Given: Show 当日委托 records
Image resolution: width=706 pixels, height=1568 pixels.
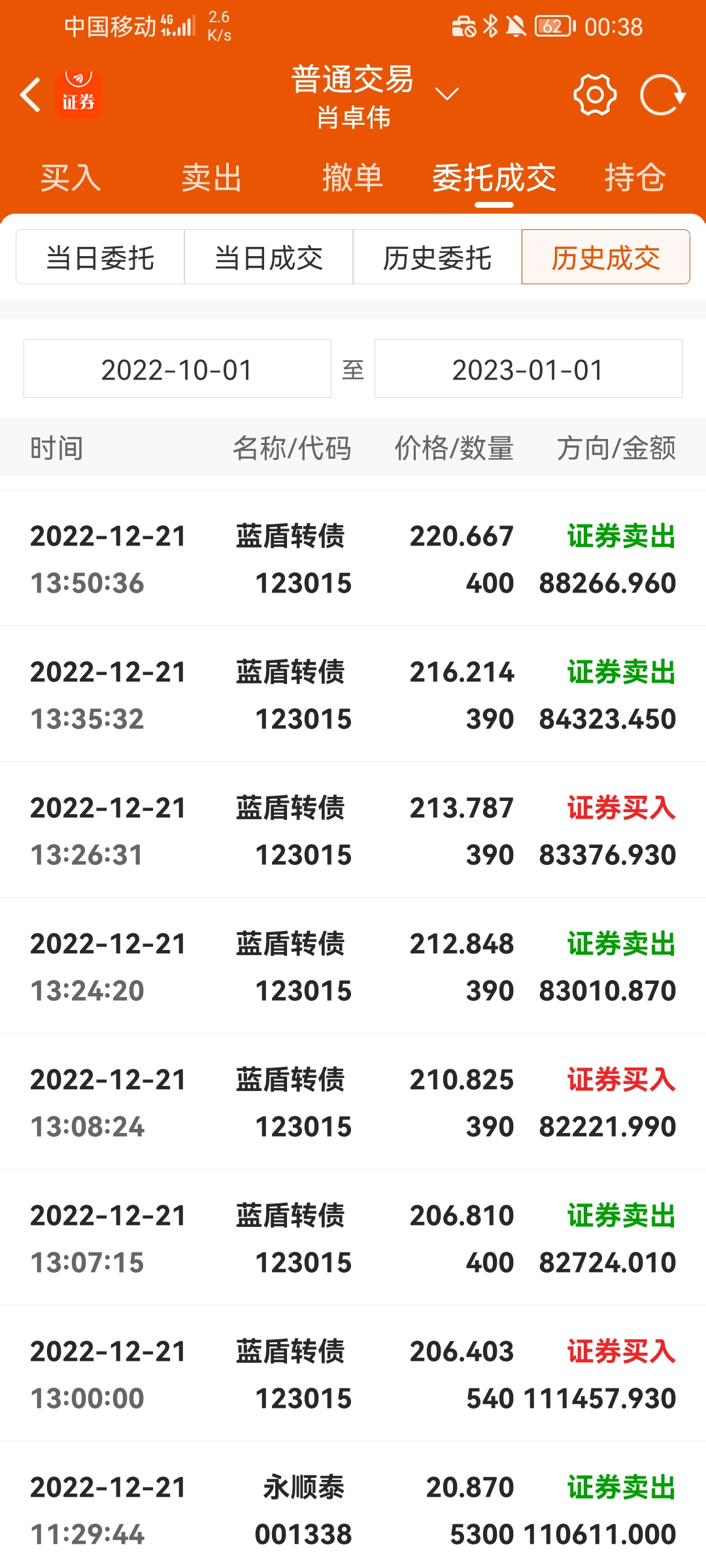Looking at the screenshot, I should [x=100, y=257].
